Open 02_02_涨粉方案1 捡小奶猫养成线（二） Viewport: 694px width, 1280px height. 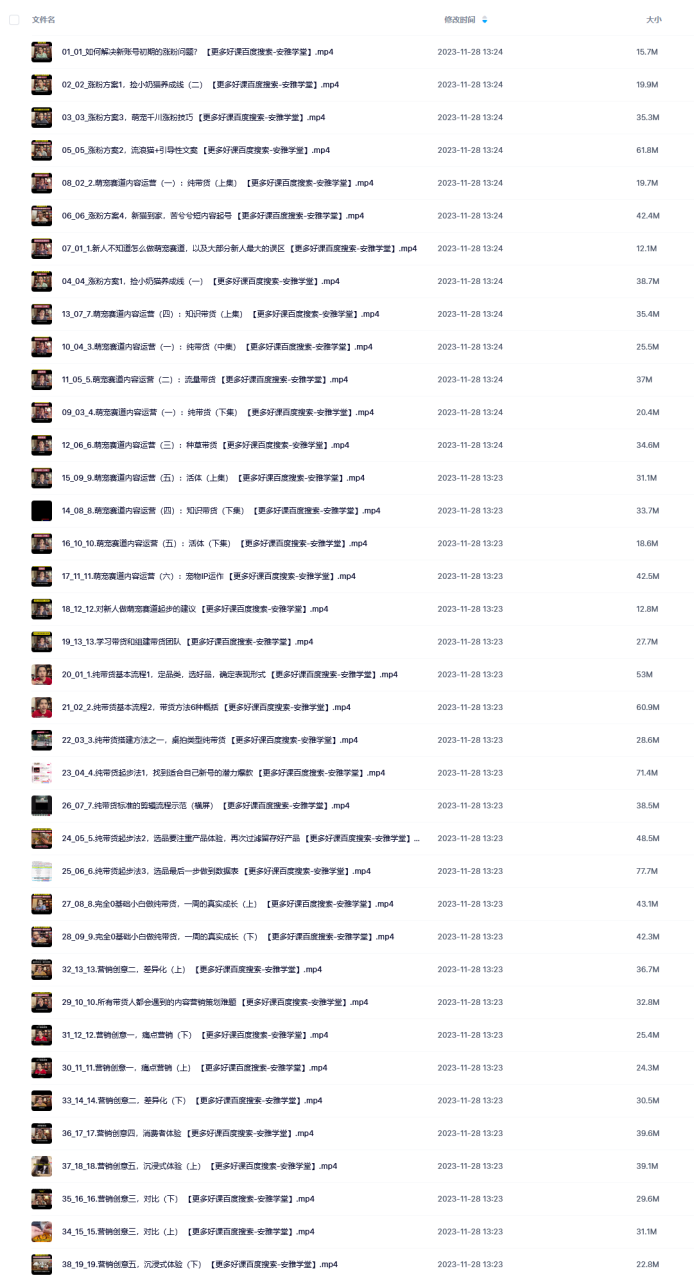199,85
